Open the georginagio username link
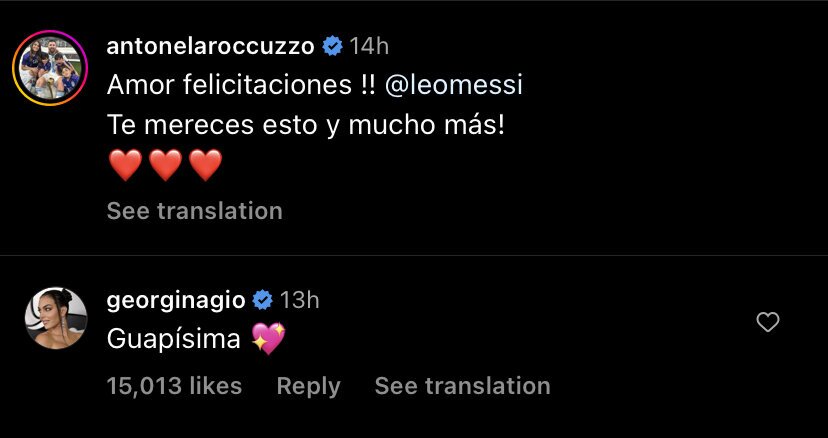828x438 pixels. [x=175, y=299]
